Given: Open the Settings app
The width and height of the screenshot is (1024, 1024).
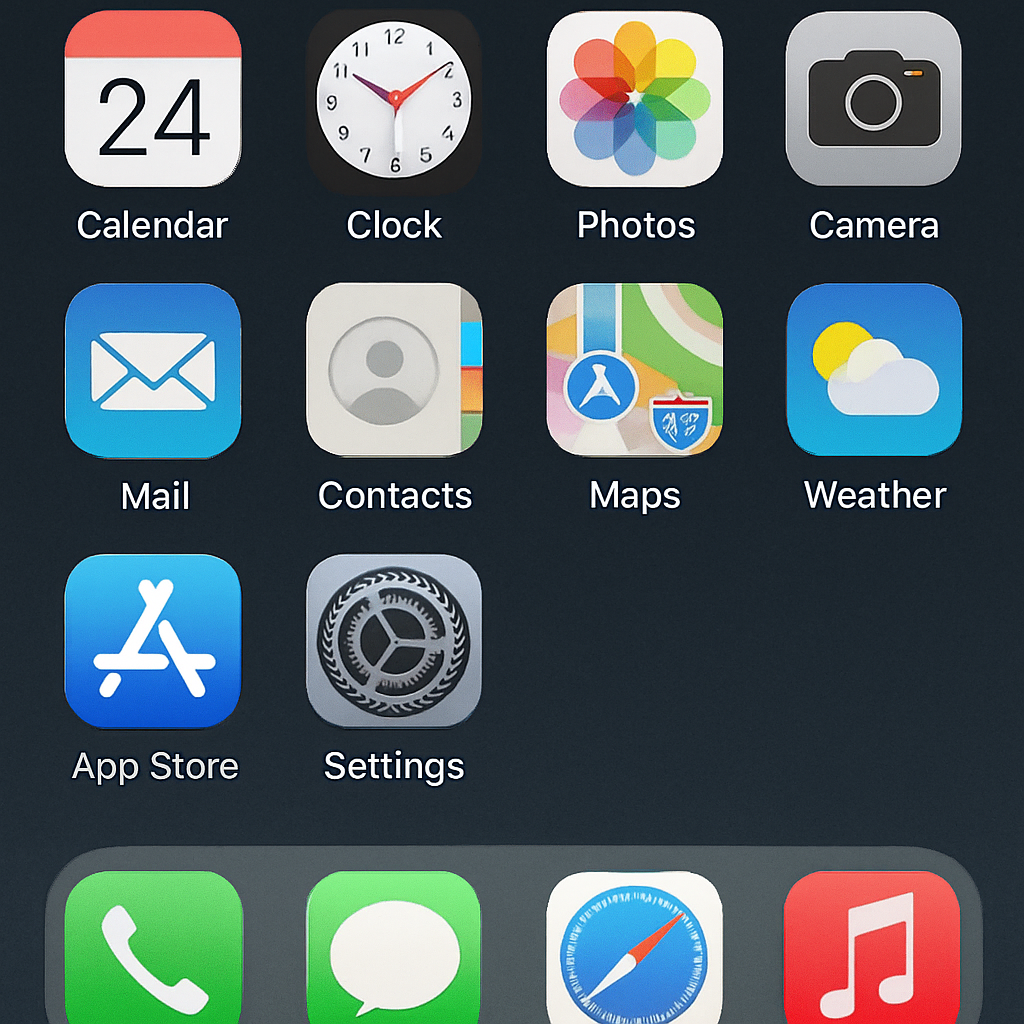Looking at the screenshot, I should [x=394, y=641].
